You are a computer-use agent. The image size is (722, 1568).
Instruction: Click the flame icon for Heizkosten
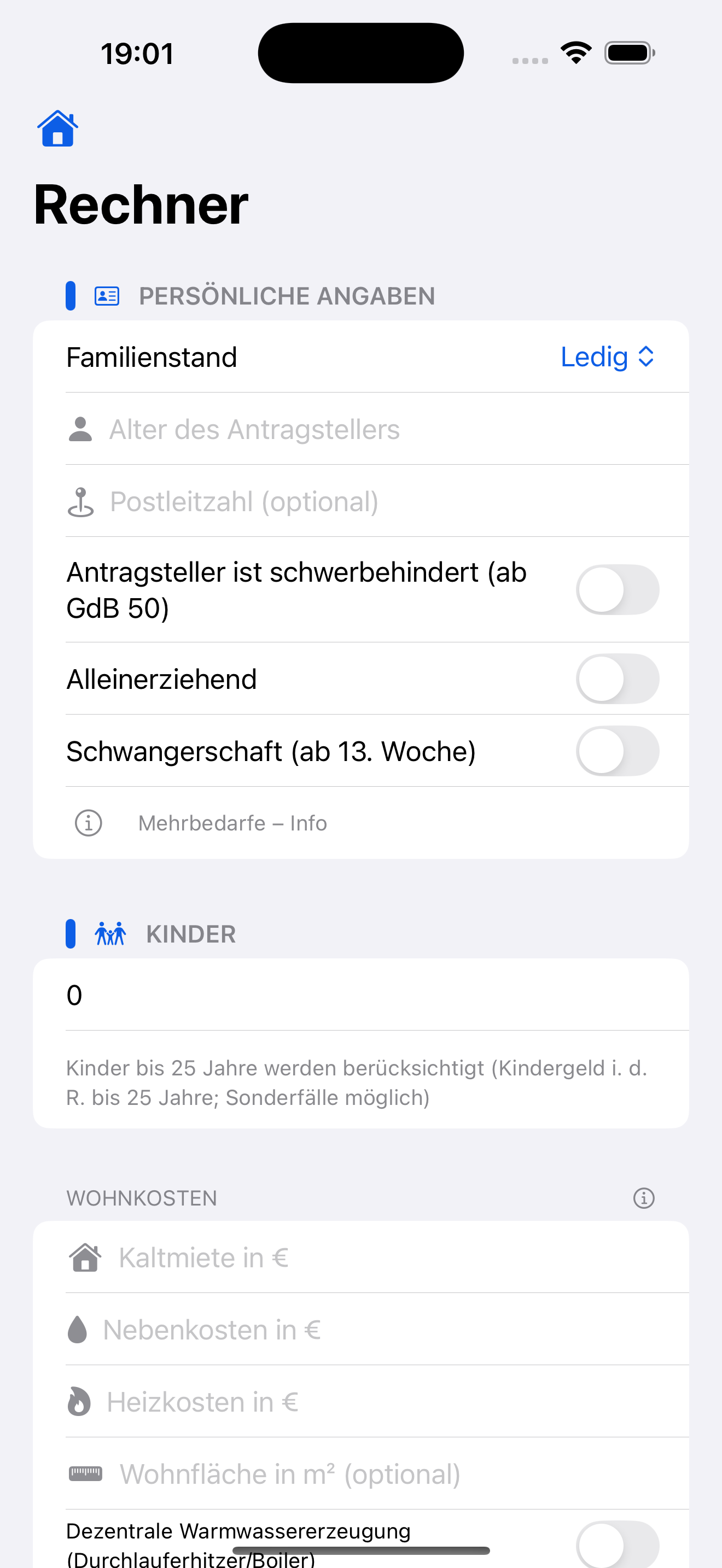[x=81, y=1401]
